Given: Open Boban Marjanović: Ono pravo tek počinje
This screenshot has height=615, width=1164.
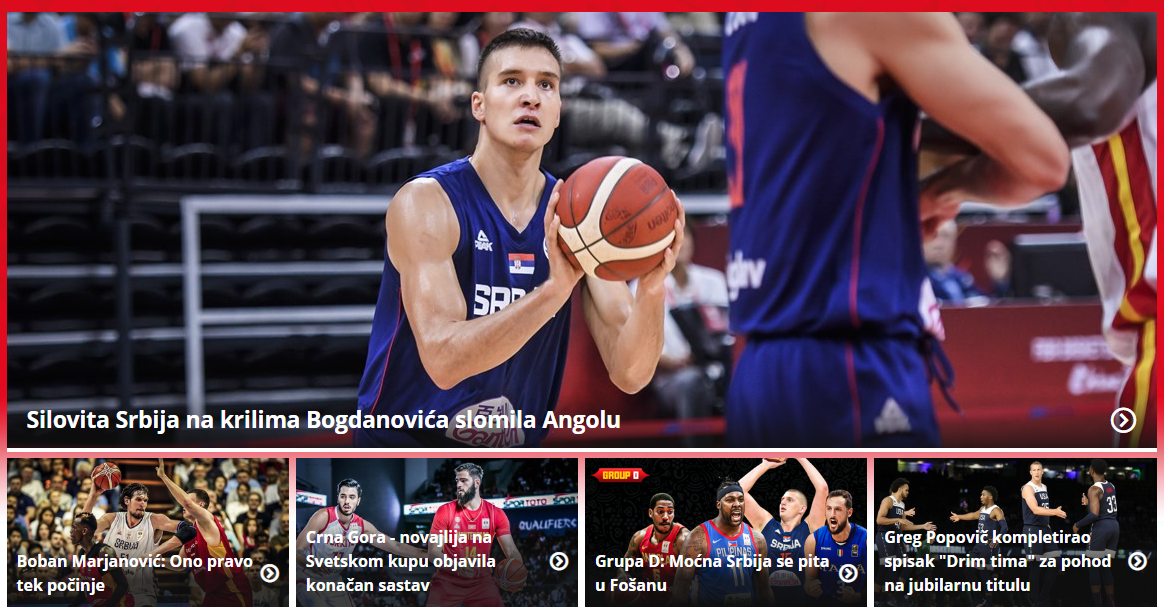Looking at the screenshot, I should [x=135, y=573].
